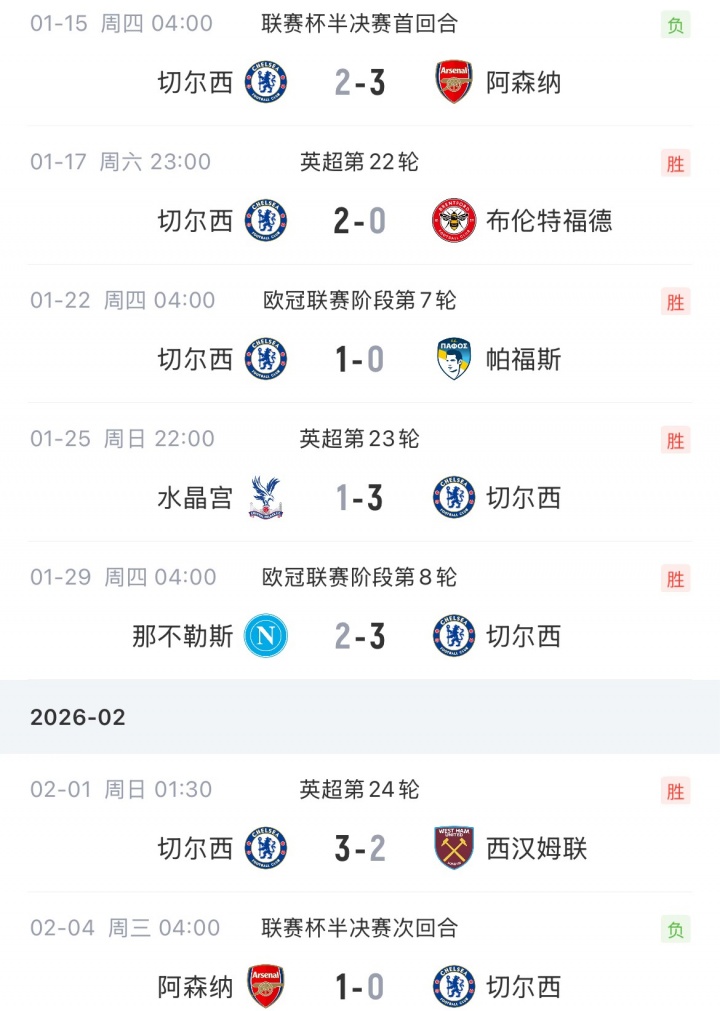Click the 胜 indicator on the Napoli match row

pyautogui.click(x=676, y=579)
